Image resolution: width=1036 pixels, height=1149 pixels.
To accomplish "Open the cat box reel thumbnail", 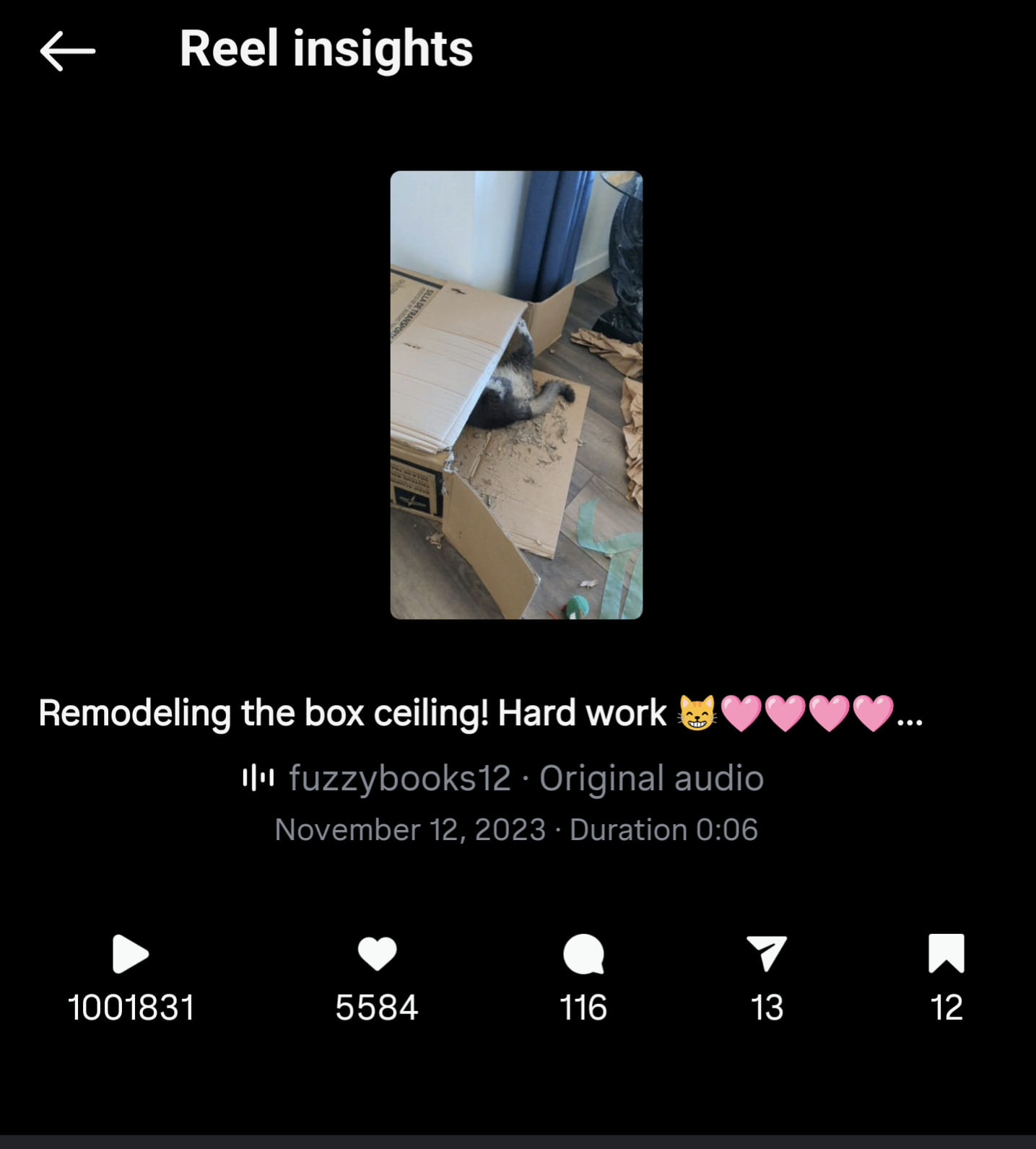I will click(516, 395).
